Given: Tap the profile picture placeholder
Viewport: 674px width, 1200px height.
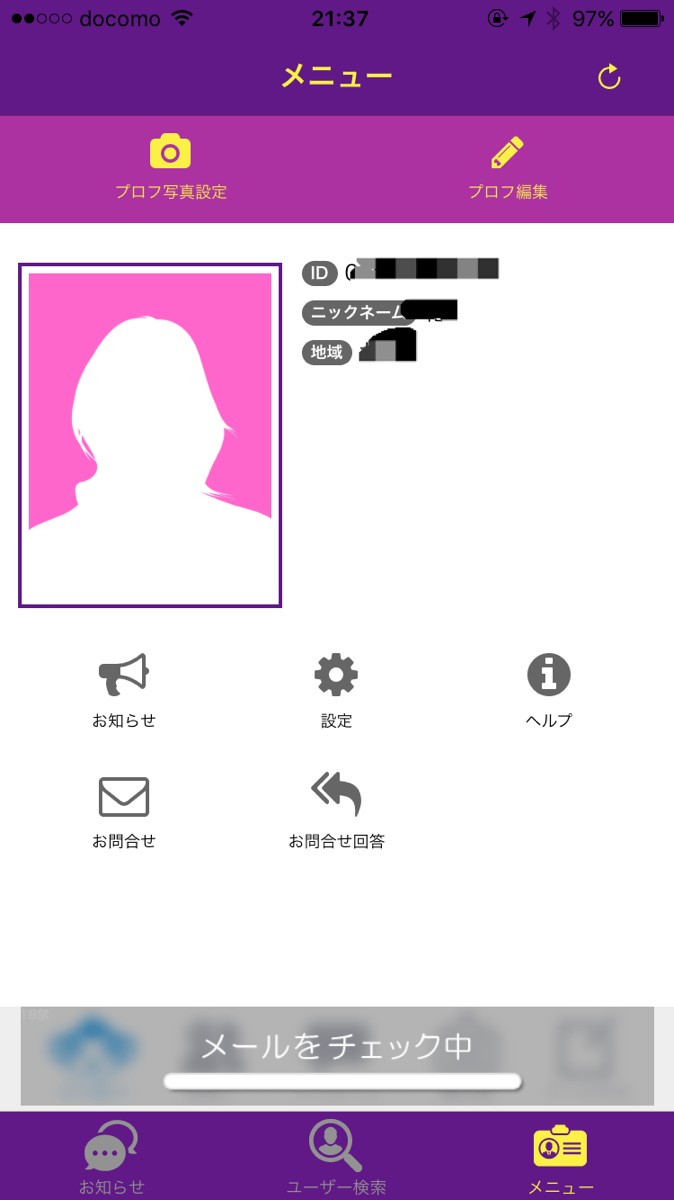Looking at the screenshot, I should coord(150,435).
